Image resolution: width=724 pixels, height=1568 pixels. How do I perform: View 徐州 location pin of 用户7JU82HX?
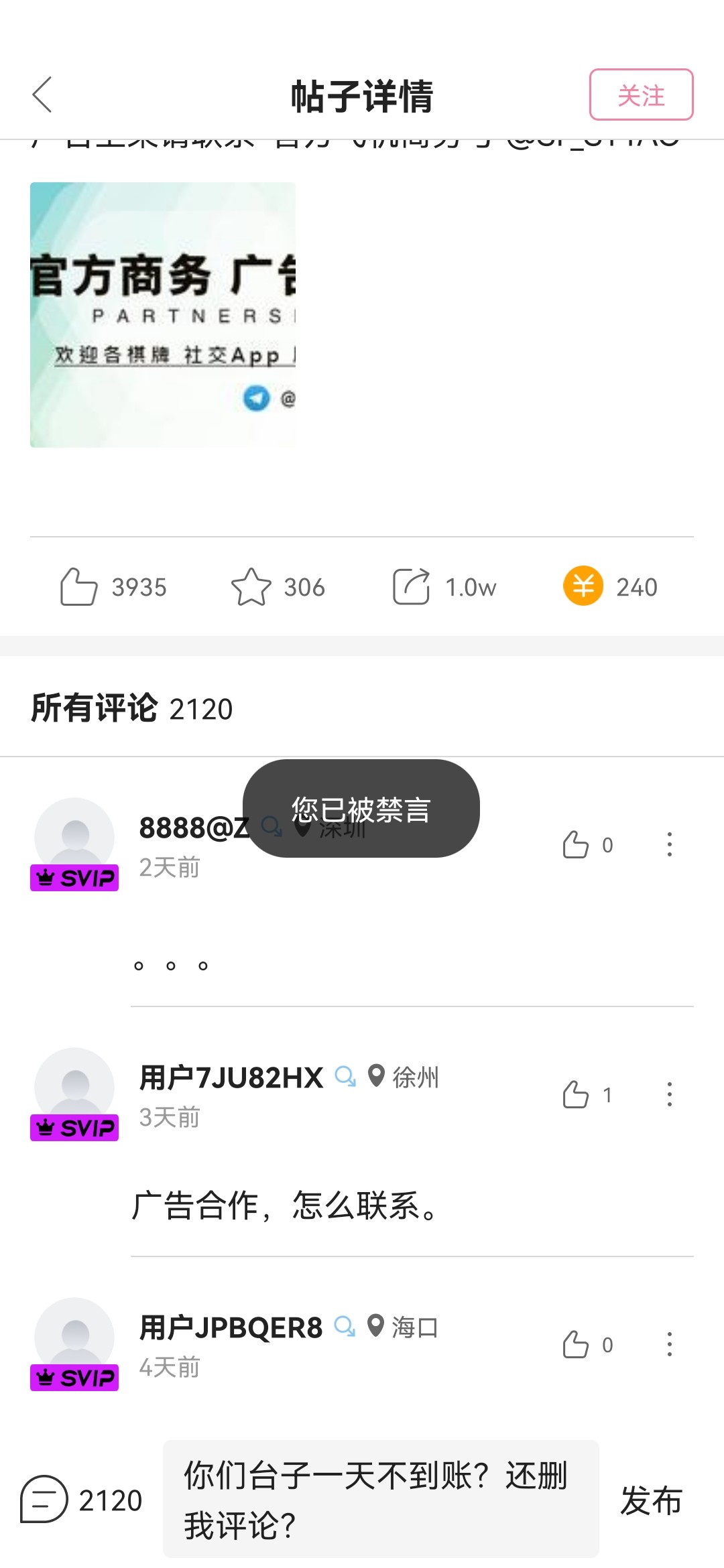[x=375, y=1073]
